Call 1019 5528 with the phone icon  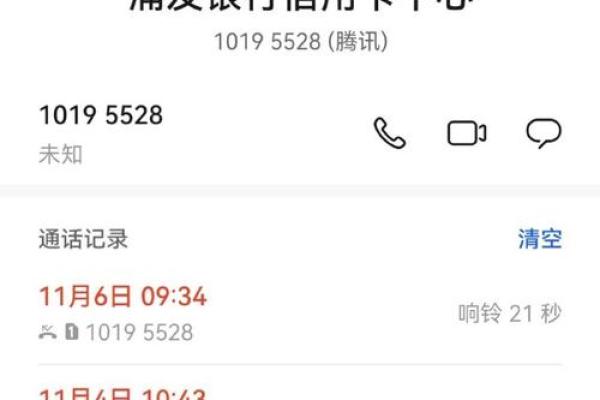pyautogui.click(x=390, y=133)
